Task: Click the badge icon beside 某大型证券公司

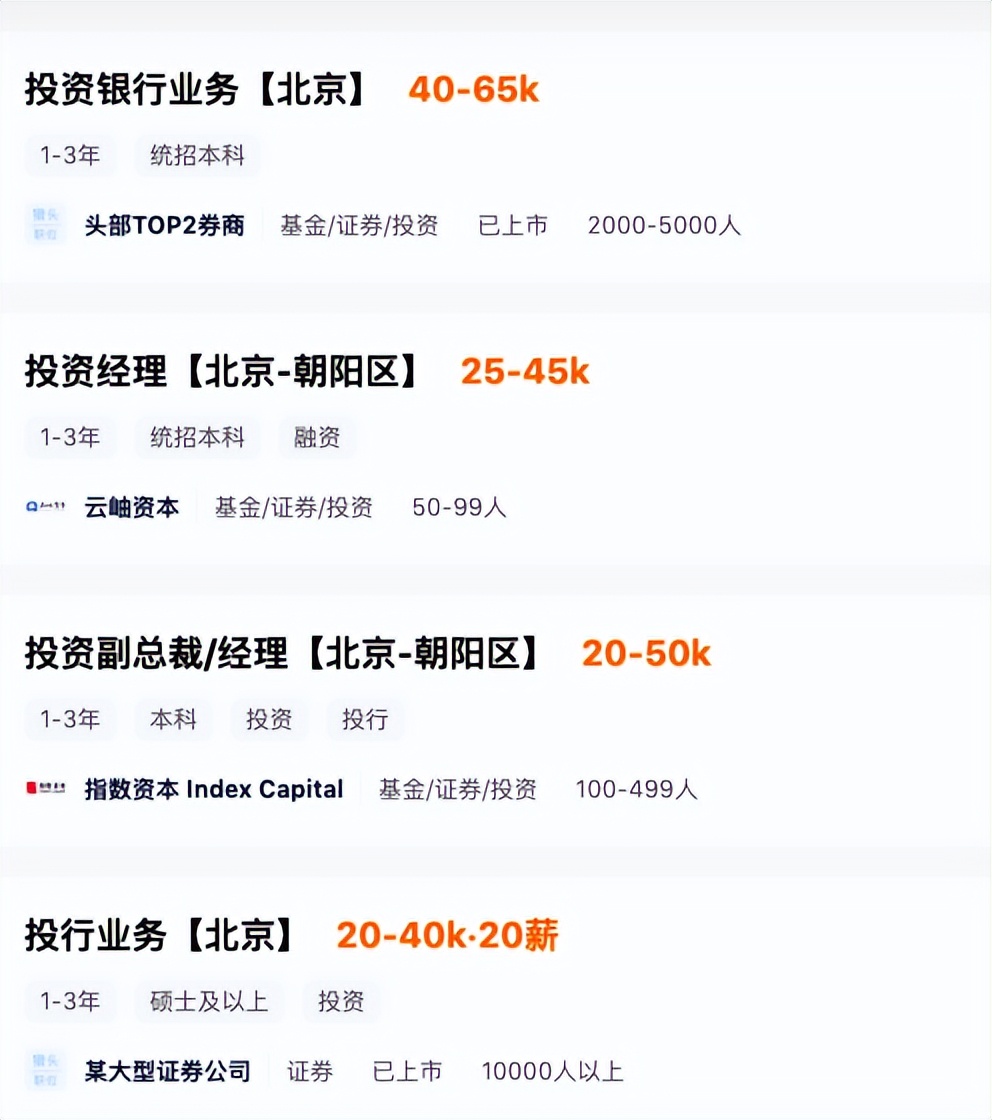Action: (45, 1070)
